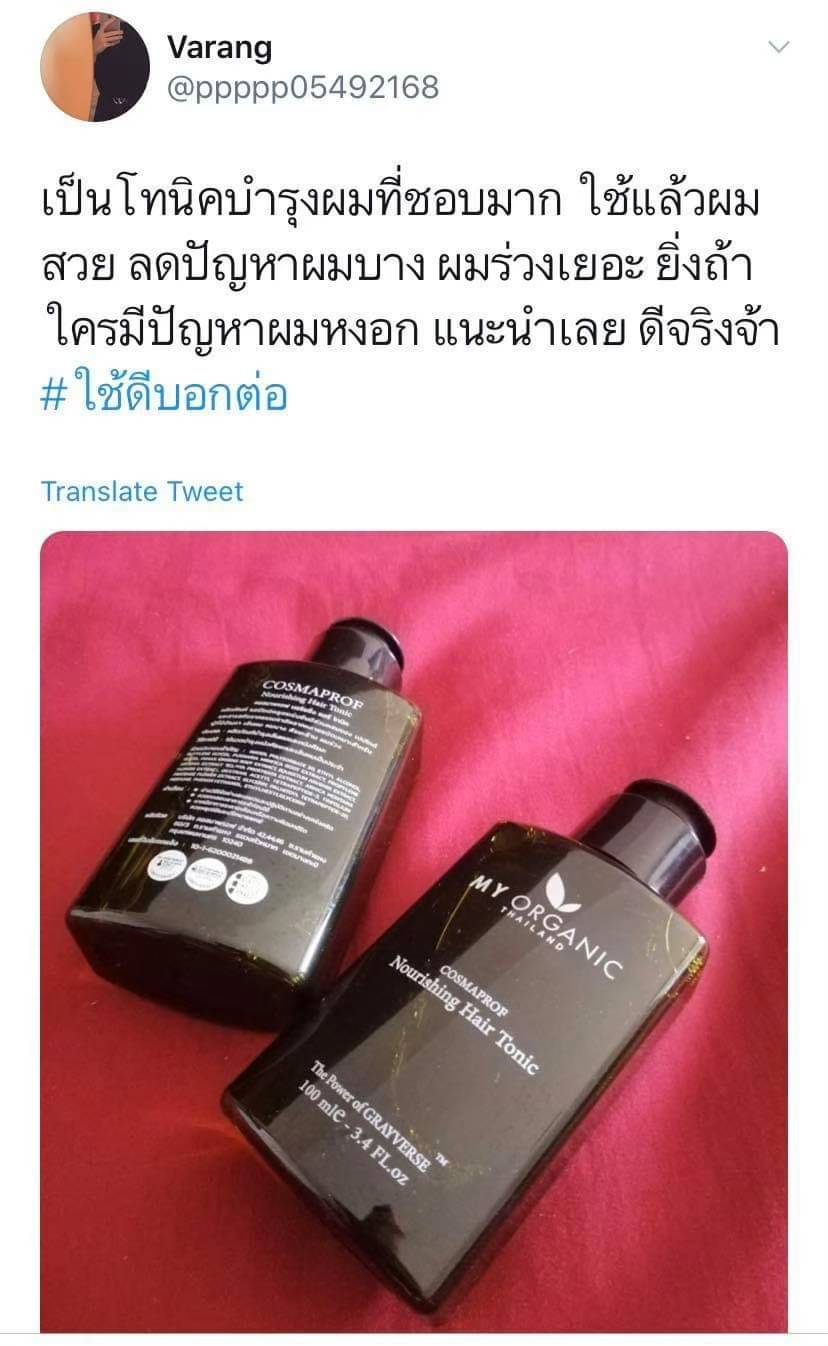Open the #ใช้ดีบอกต่อ hashtag
This screenshot has width=828, height=1346.
pos(165,393)
